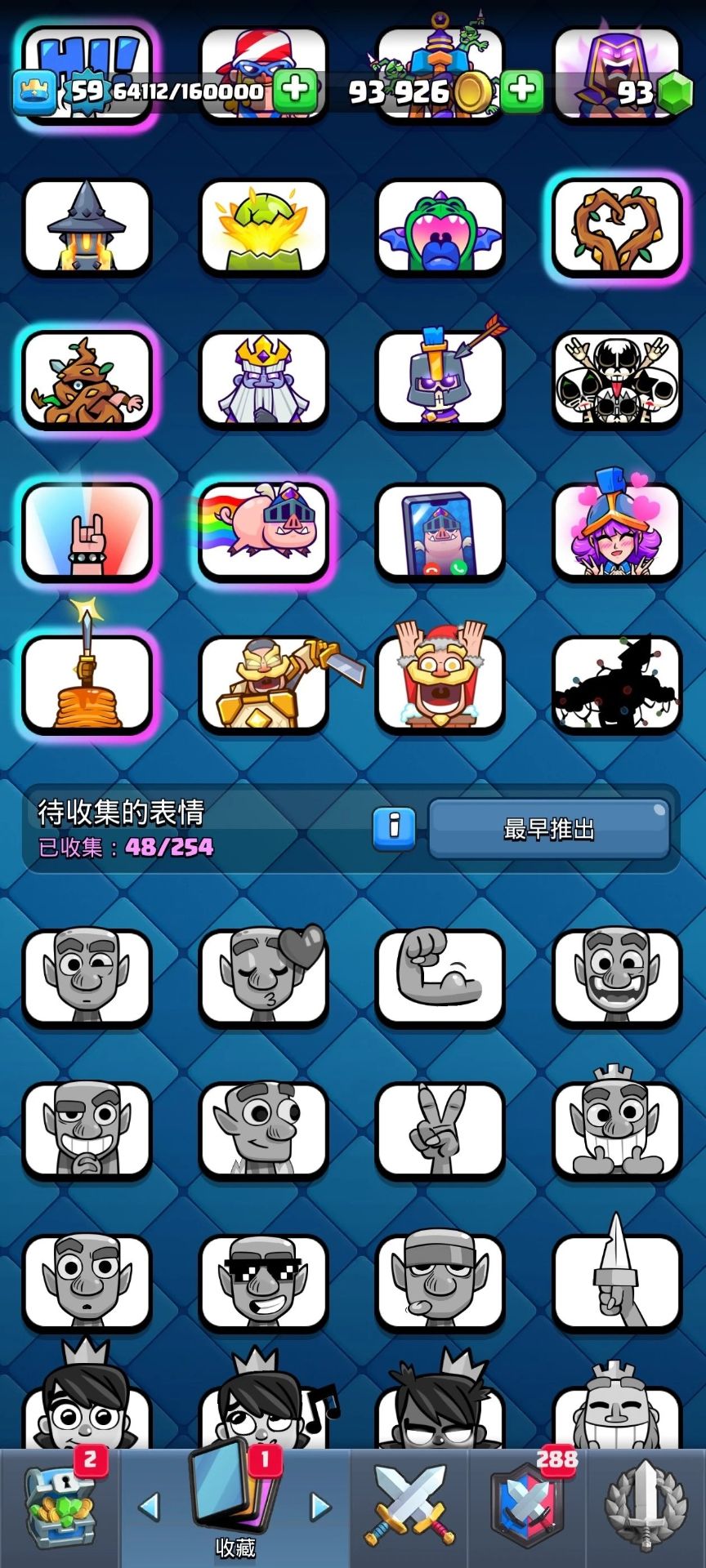Open the laurel sword events tab

[646, 1508]
